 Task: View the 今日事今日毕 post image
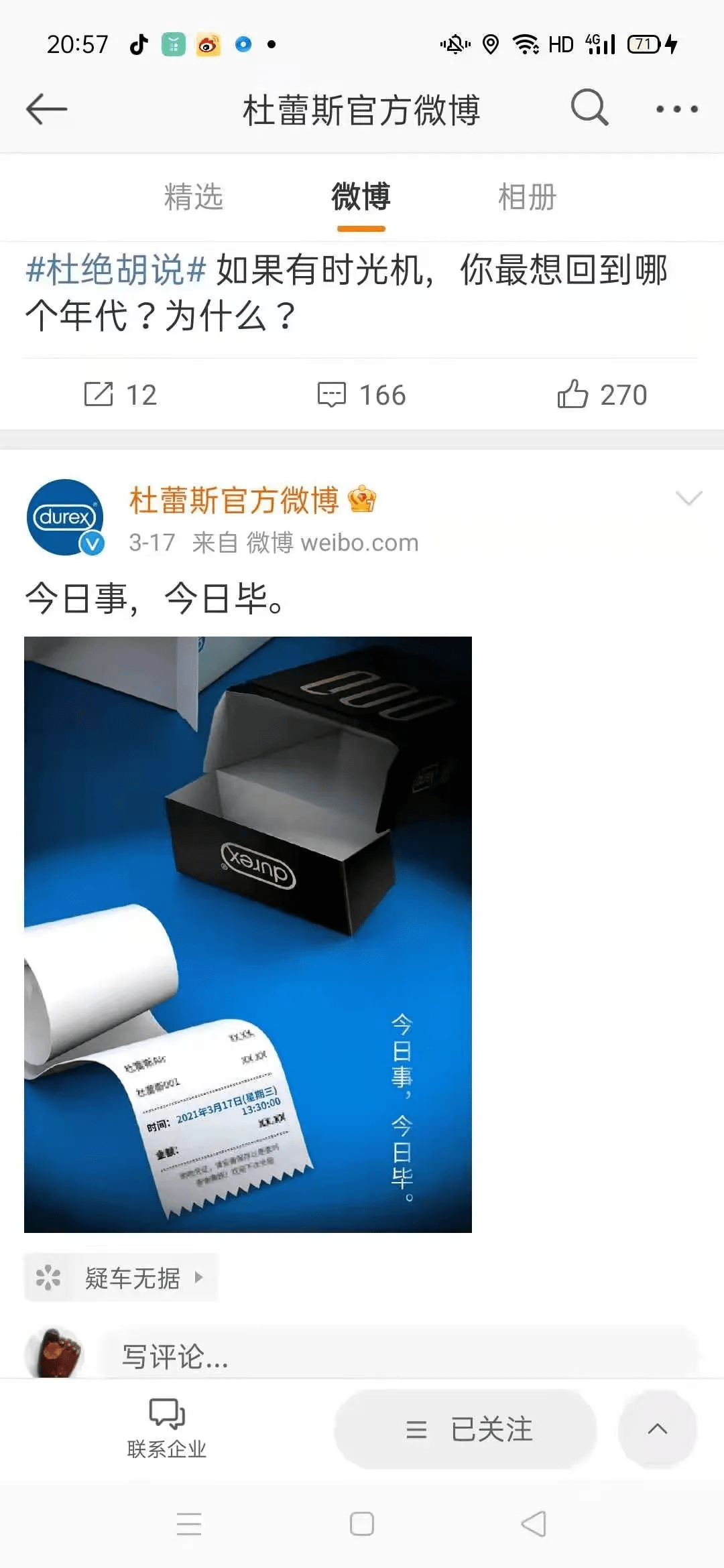(248, 934)
